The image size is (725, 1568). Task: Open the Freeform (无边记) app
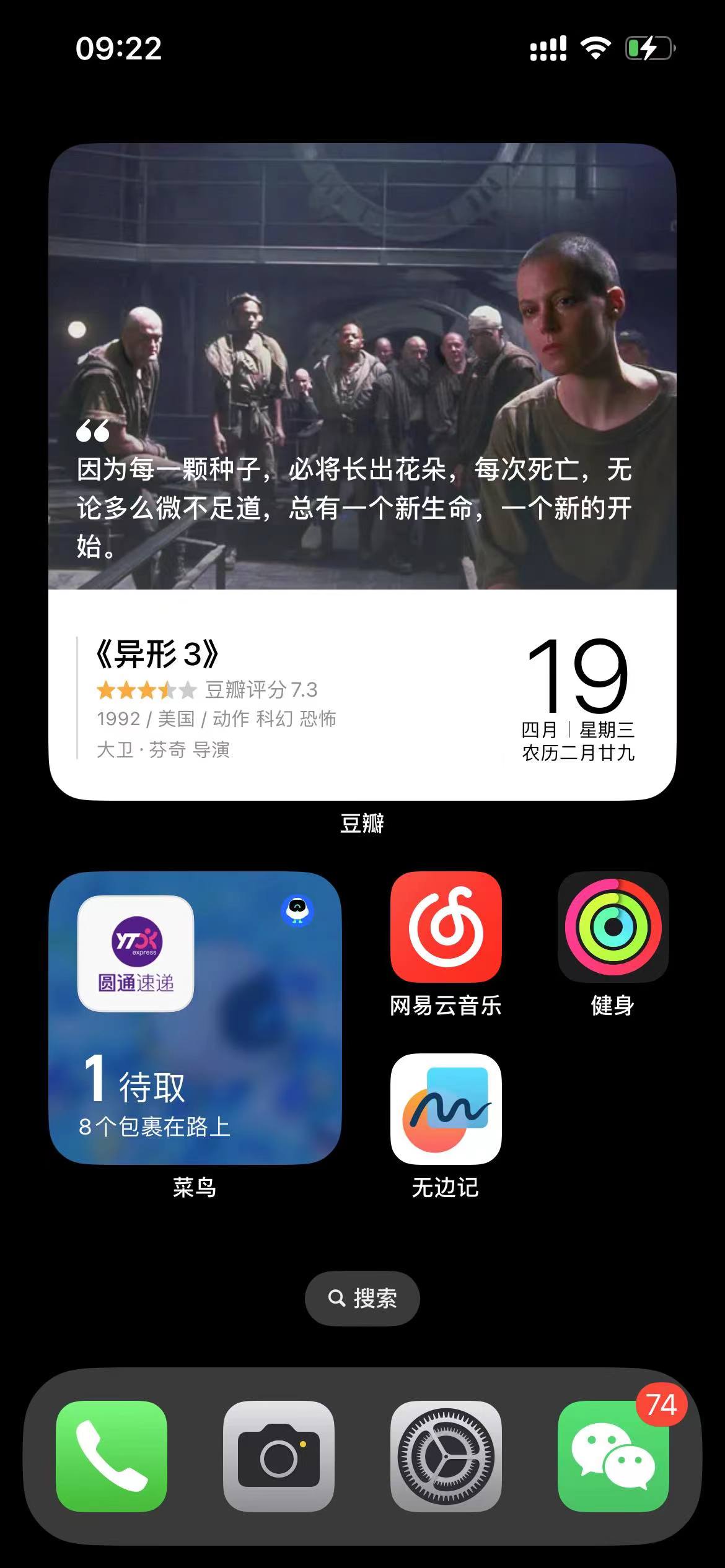[446, 1108]
